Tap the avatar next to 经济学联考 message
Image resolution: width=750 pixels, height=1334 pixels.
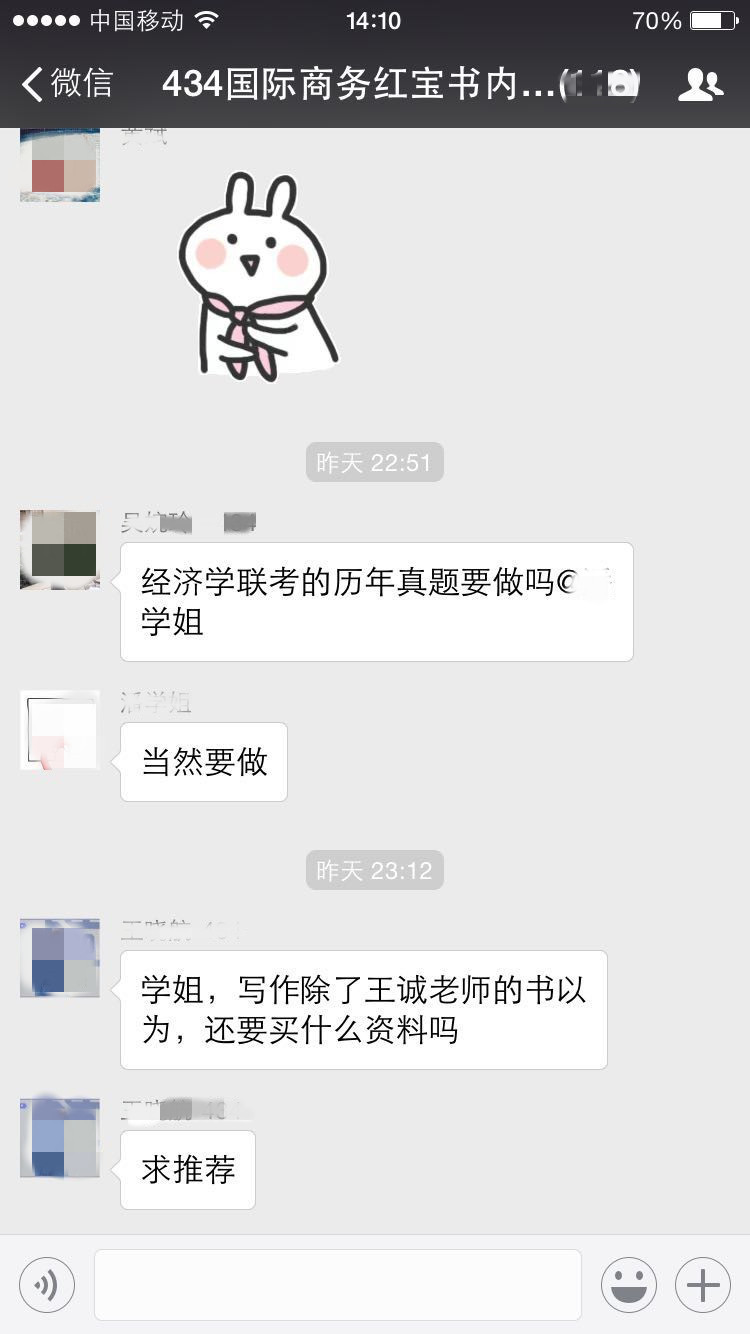coord(60,550)
